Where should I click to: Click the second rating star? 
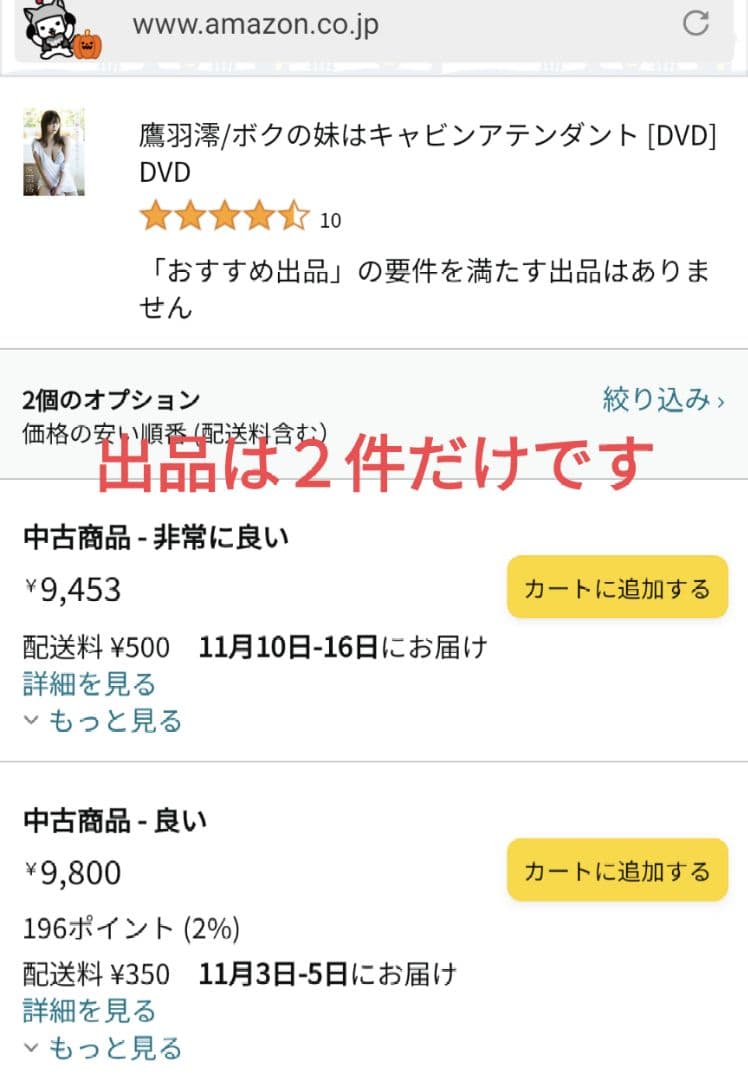[190, 213]
